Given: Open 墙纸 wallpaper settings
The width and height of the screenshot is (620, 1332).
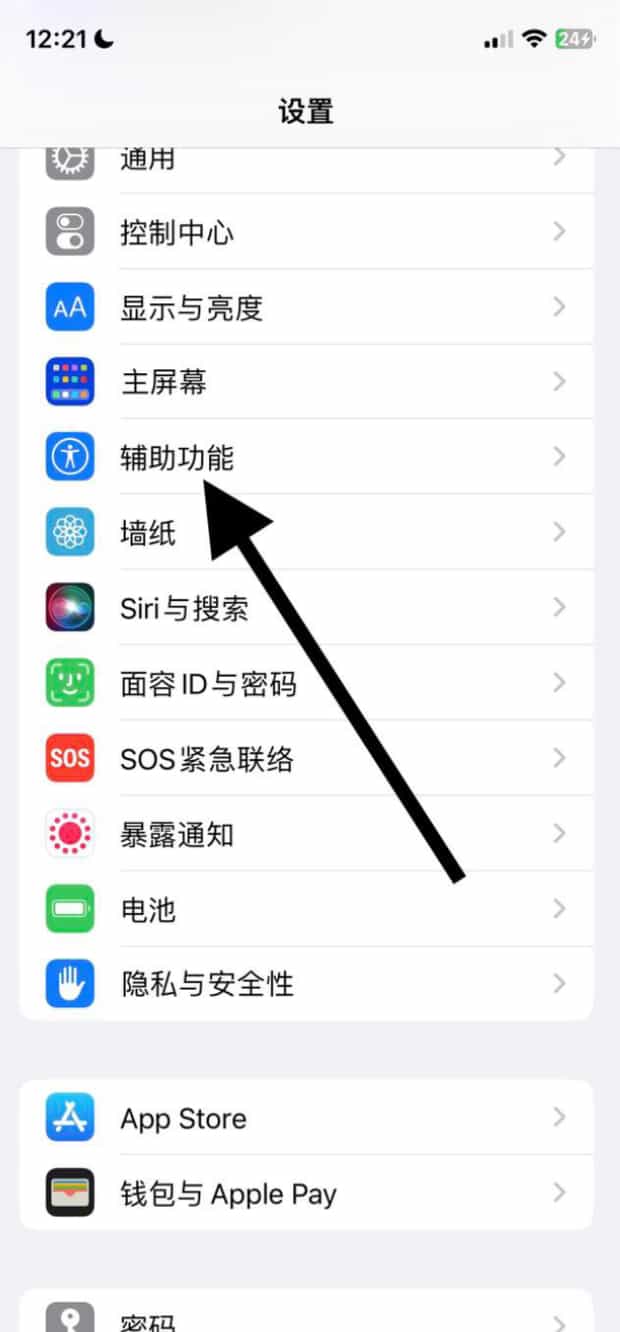Looking at the screenshot, I should 300,533.
